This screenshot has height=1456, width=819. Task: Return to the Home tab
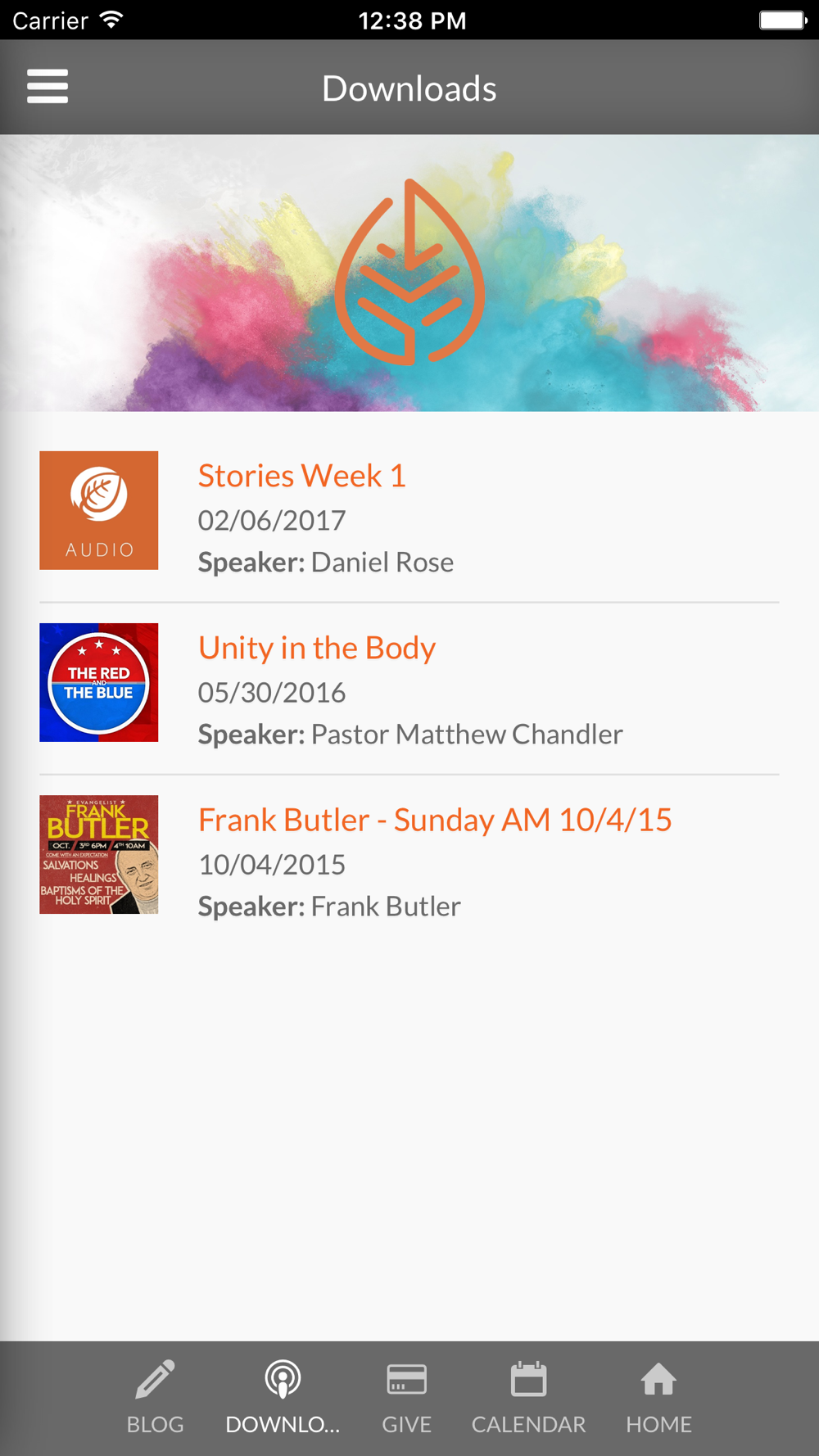tap(658, 1397)
